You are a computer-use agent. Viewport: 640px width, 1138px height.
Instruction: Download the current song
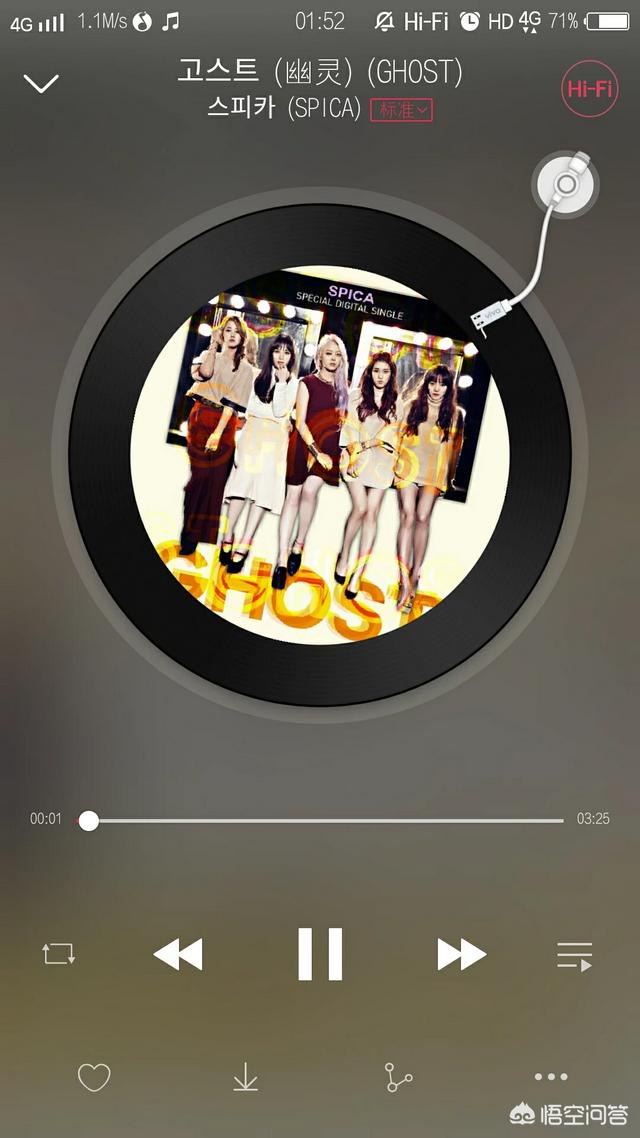(245, 1077)
